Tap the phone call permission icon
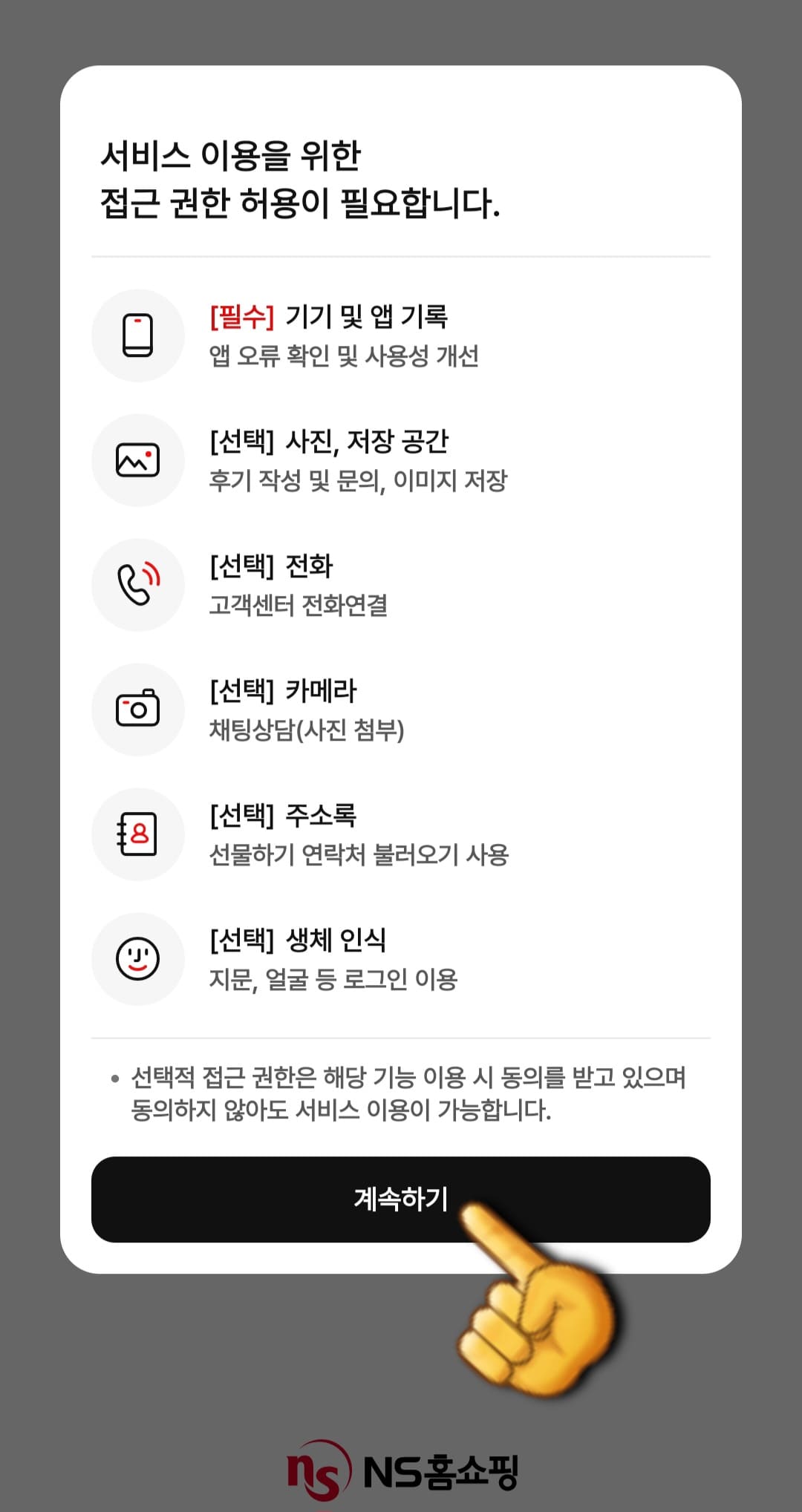 click(x=138, y=585)
